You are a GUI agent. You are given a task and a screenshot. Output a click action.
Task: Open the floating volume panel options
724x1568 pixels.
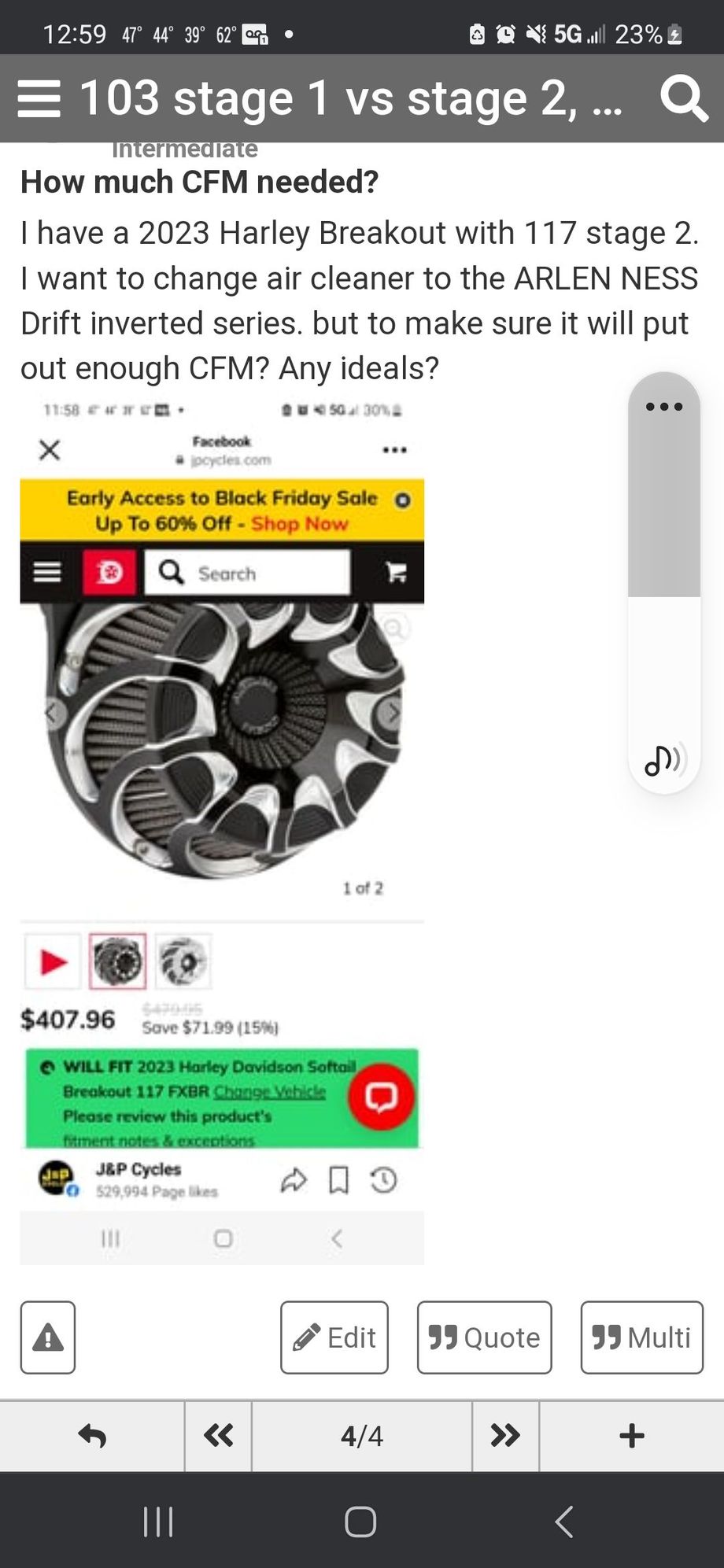click(x=663, y=407)
